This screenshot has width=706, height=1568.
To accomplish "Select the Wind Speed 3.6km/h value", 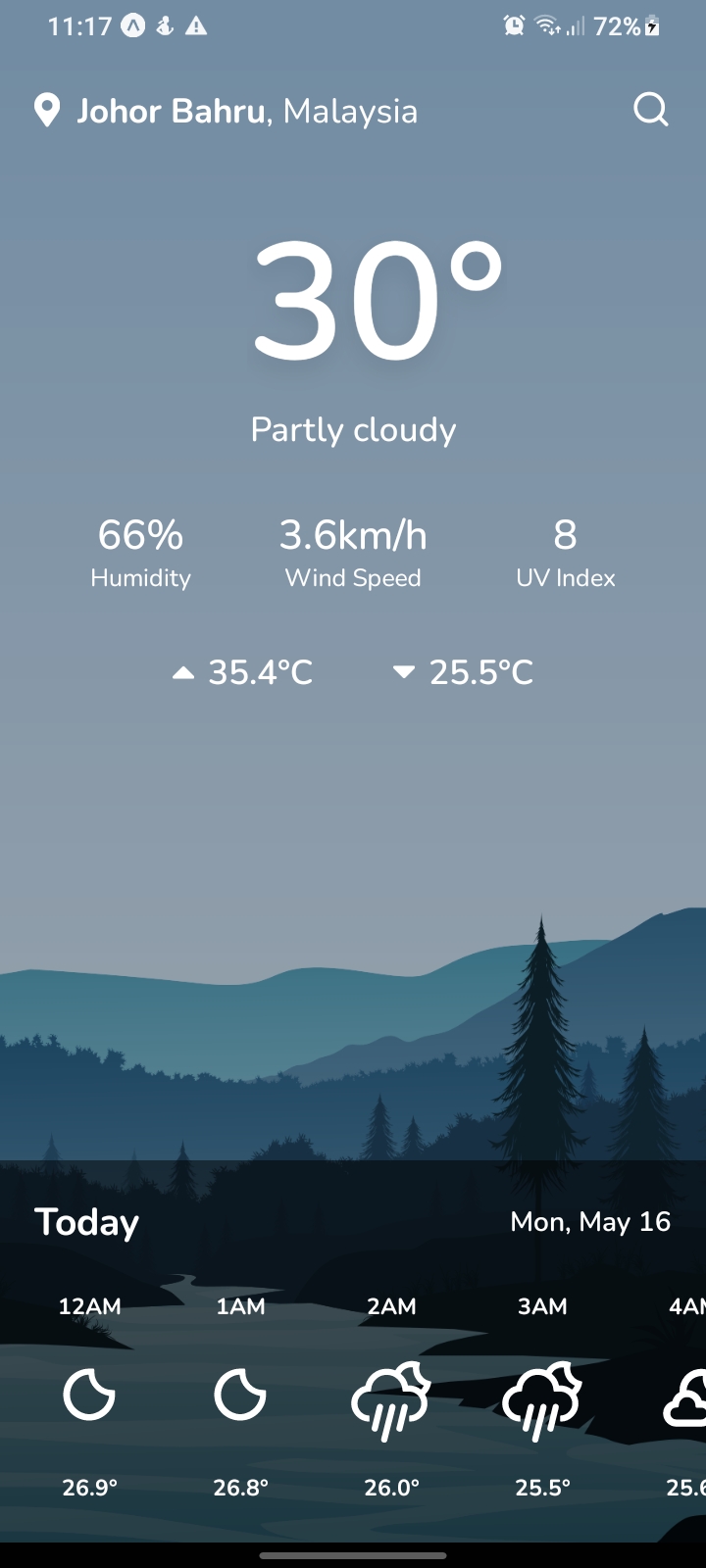I will click(x=353, y=535).
